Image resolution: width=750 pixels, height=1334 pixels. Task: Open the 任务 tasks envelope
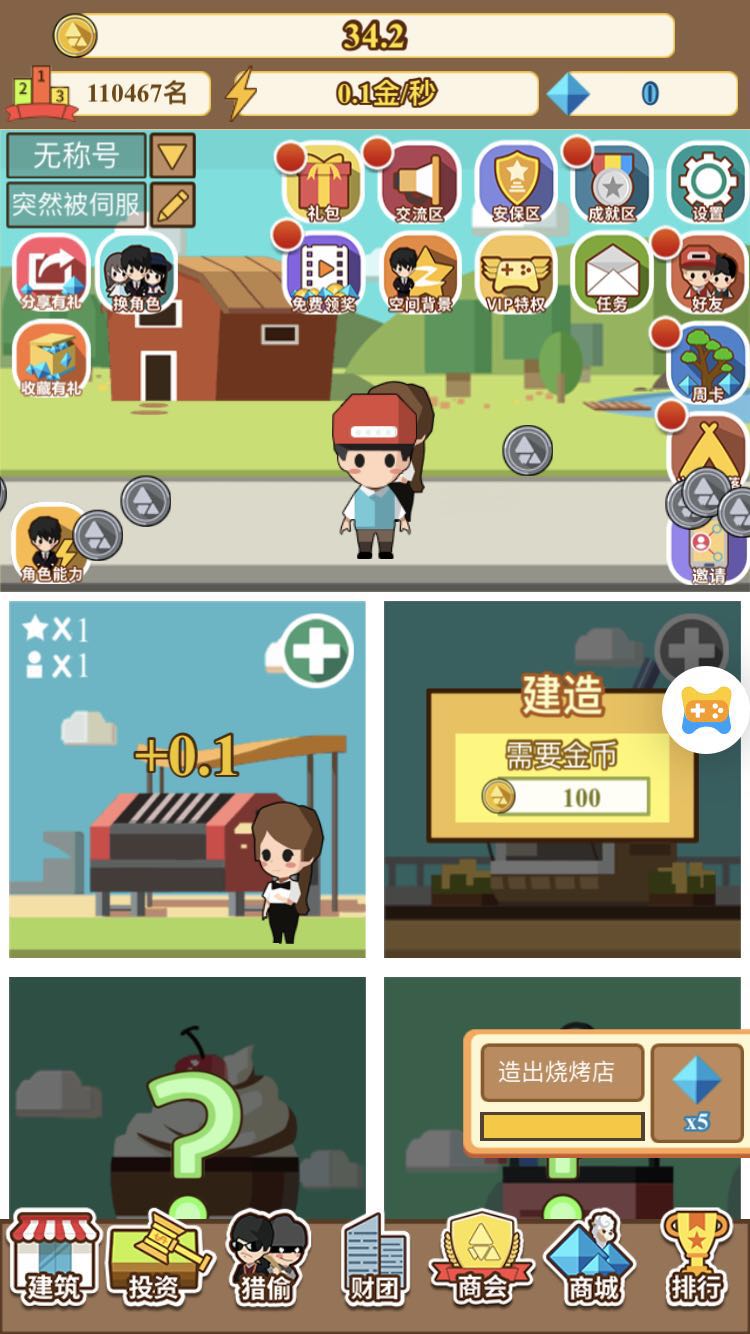(x=611, y=272)
